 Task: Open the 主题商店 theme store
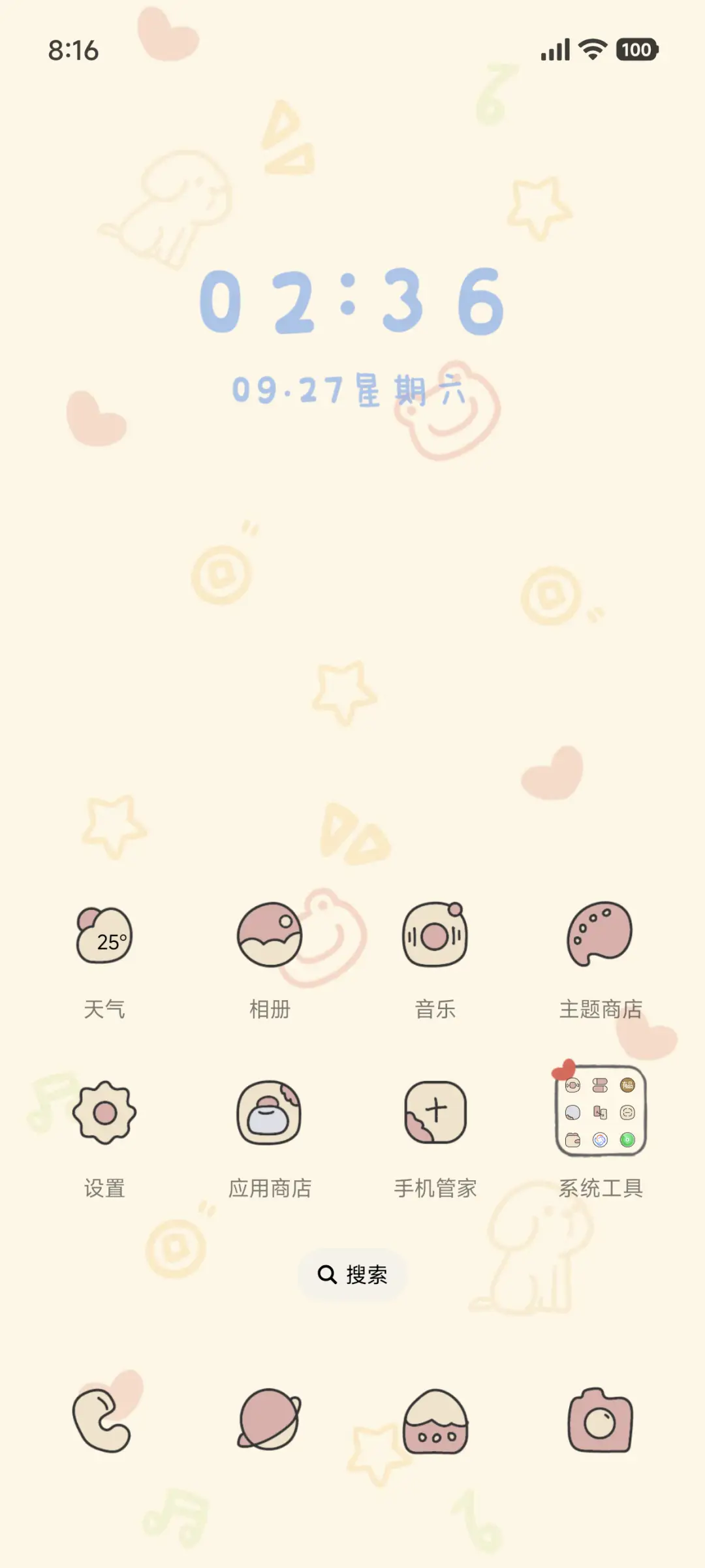600,935
